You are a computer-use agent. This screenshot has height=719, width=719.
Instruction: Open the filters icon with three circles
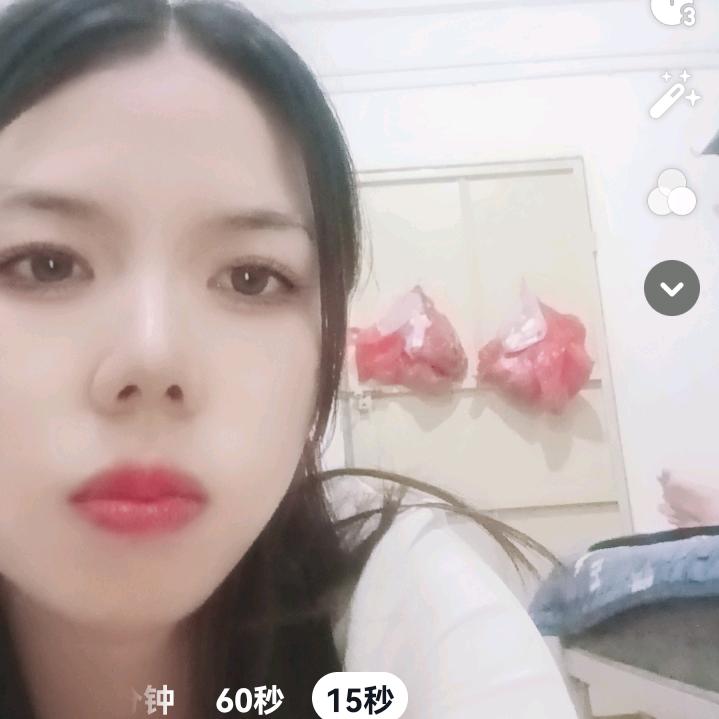pyautogui.click(x=671, y=192)
